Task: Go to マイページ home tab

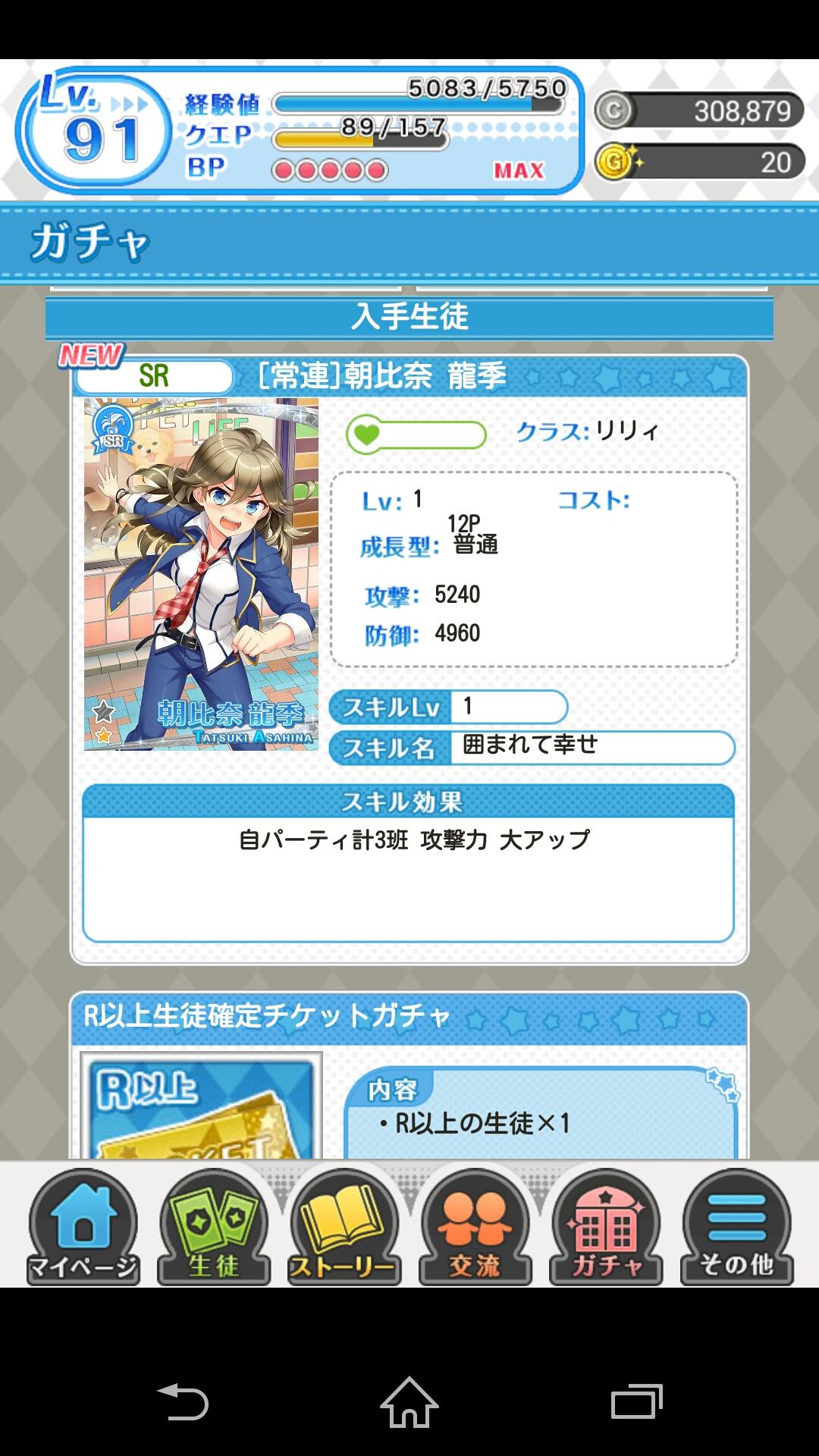Action: (83, 1228)
